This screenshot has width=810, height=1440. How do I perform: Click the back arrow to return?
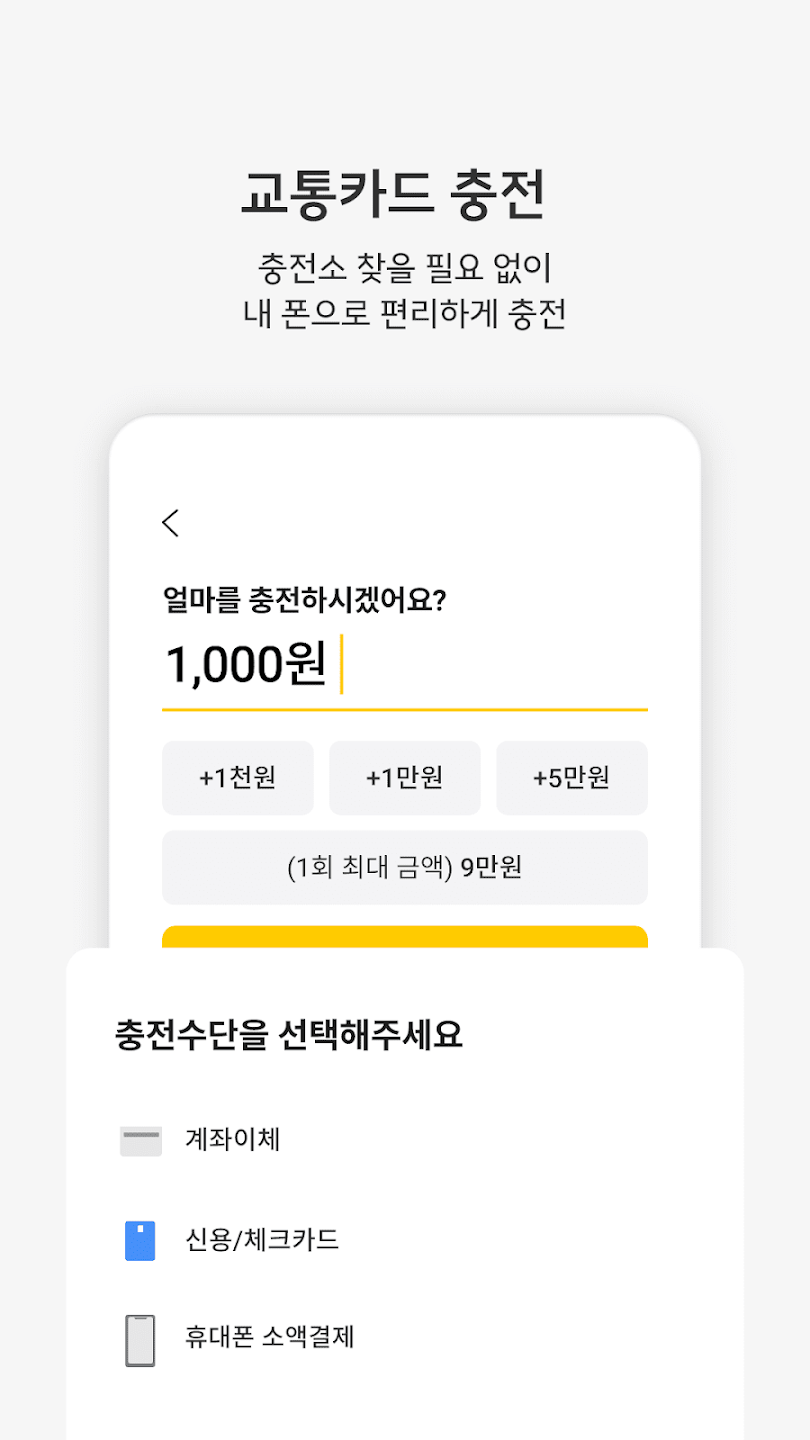coord(171,523)
